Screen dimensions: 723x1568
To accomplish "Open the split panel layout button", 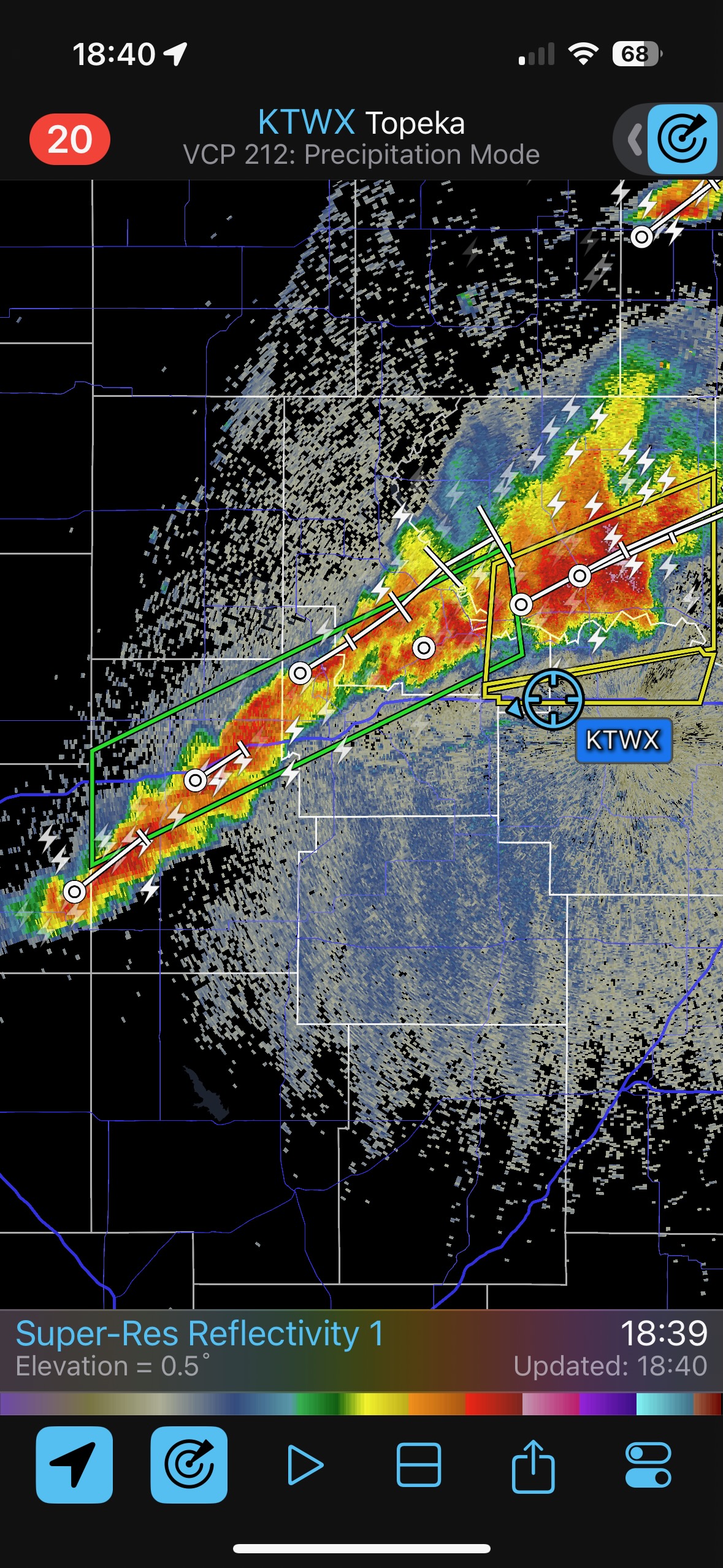I will pos(419,1465).
